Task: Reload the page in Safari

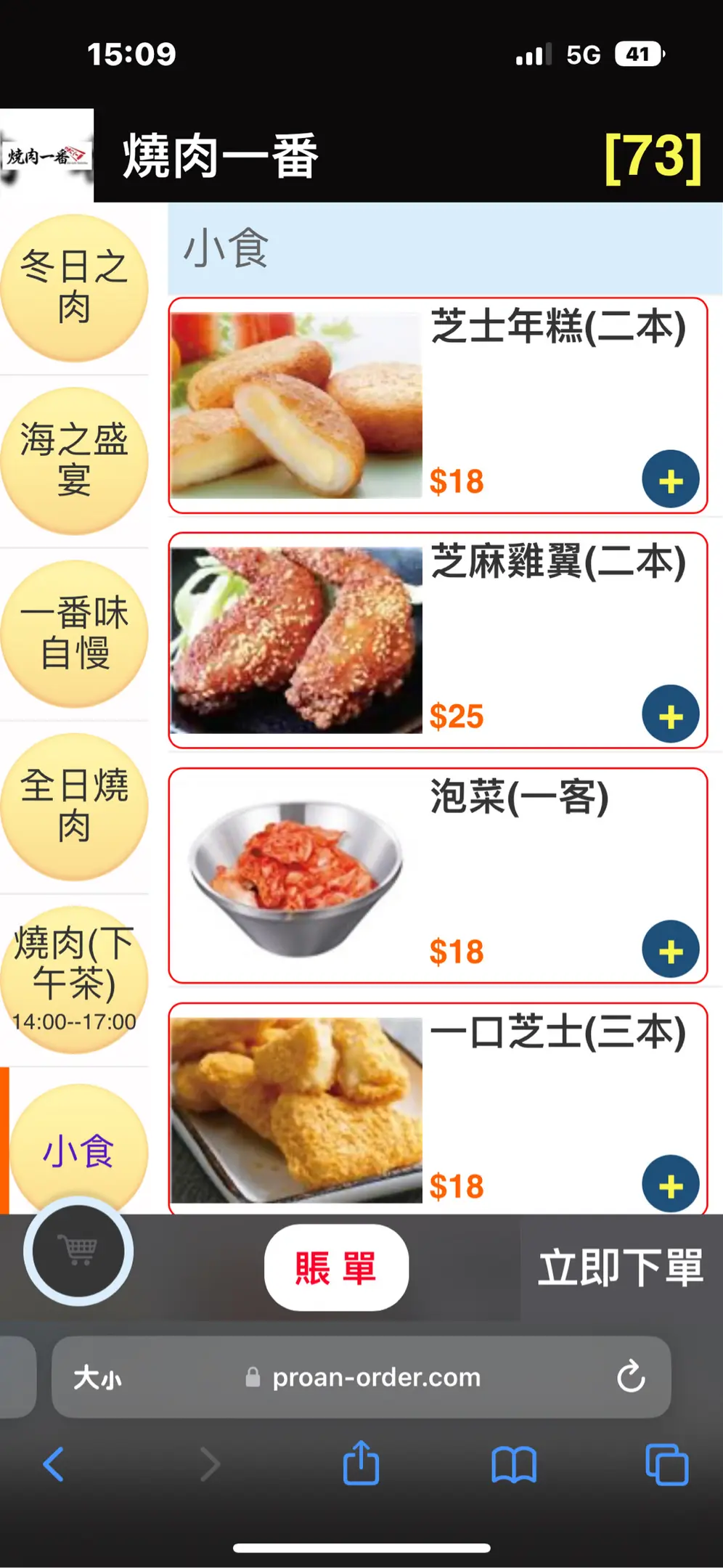Action: point(631,1376)
